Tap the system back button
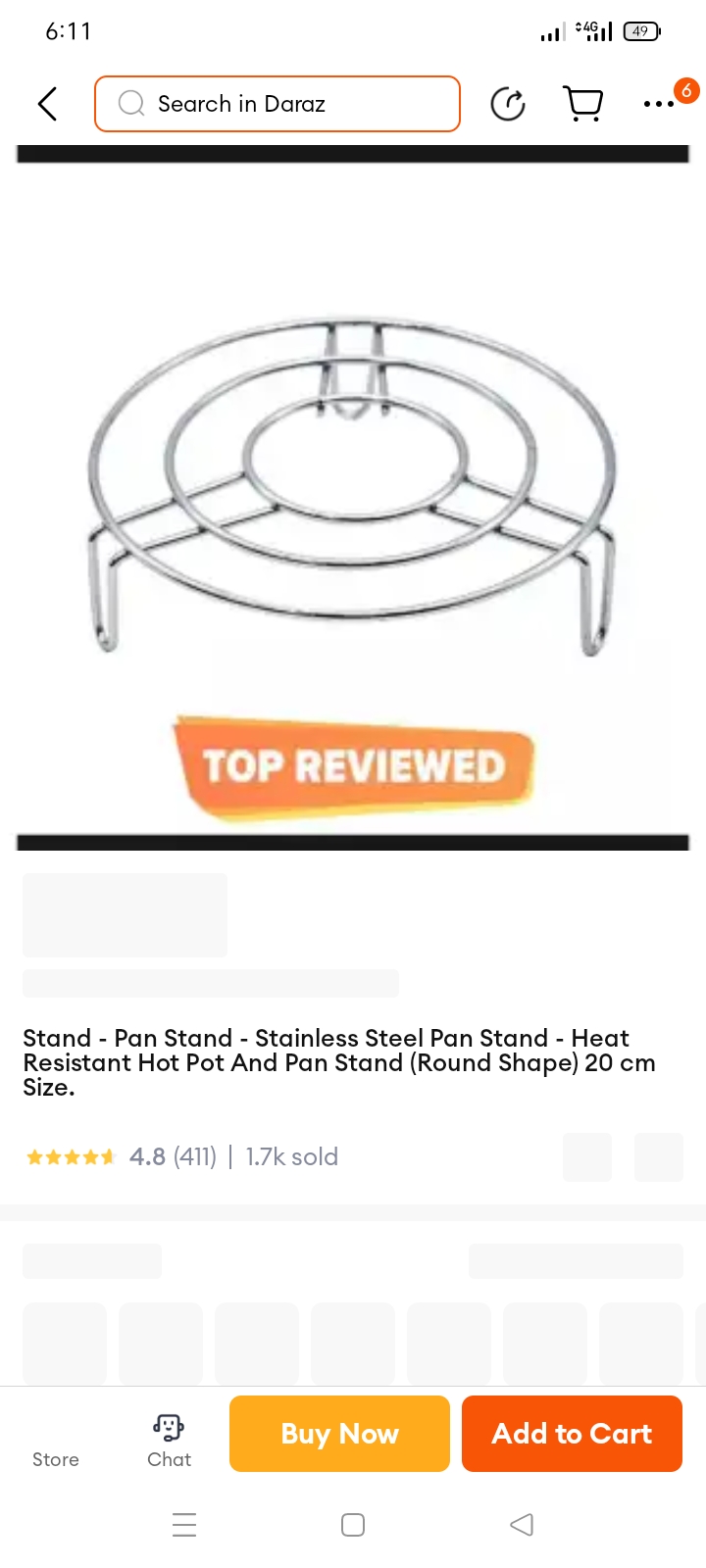Screen dimensions: 706x1568 pos(522,1525)
